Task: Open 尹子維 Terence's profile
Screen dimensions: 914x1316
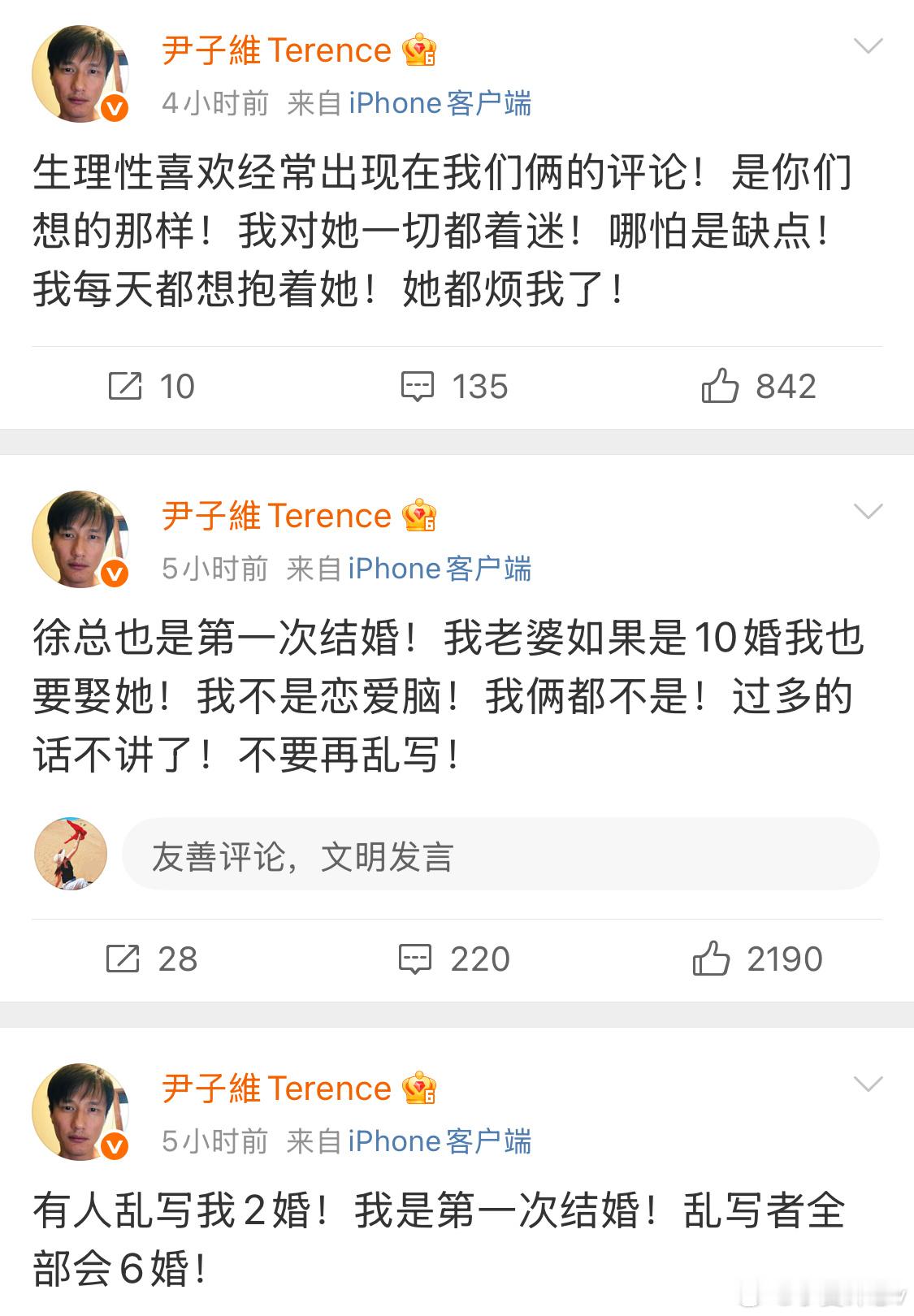Action: coord(276,50)
